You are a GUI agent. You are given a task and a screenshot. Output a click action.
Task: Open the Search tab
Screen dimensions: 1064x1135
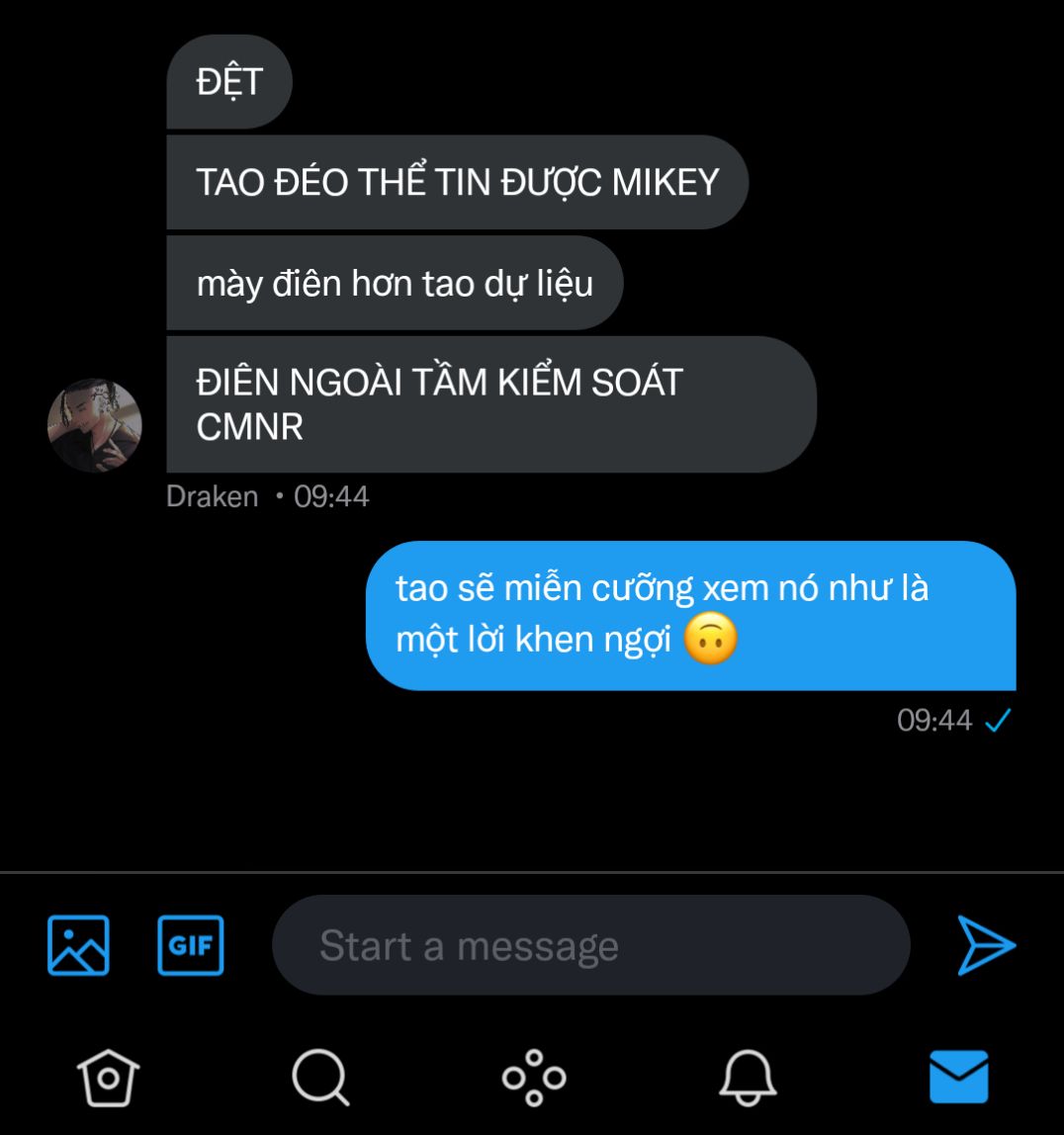[320, 1077]
